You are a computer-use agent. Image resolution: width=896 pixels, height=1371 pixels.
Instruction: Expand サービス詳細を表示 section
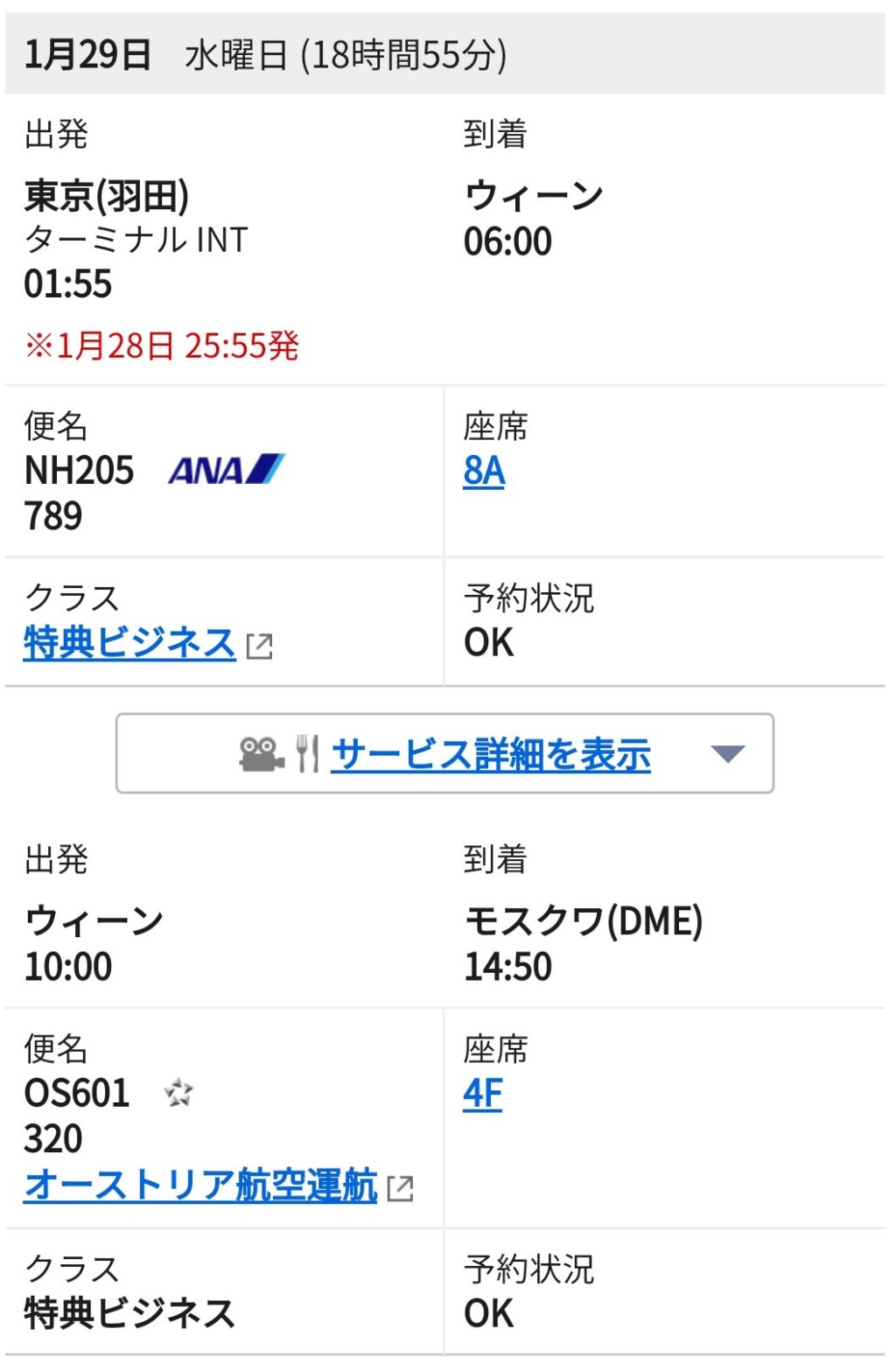(x=490, y=754)
